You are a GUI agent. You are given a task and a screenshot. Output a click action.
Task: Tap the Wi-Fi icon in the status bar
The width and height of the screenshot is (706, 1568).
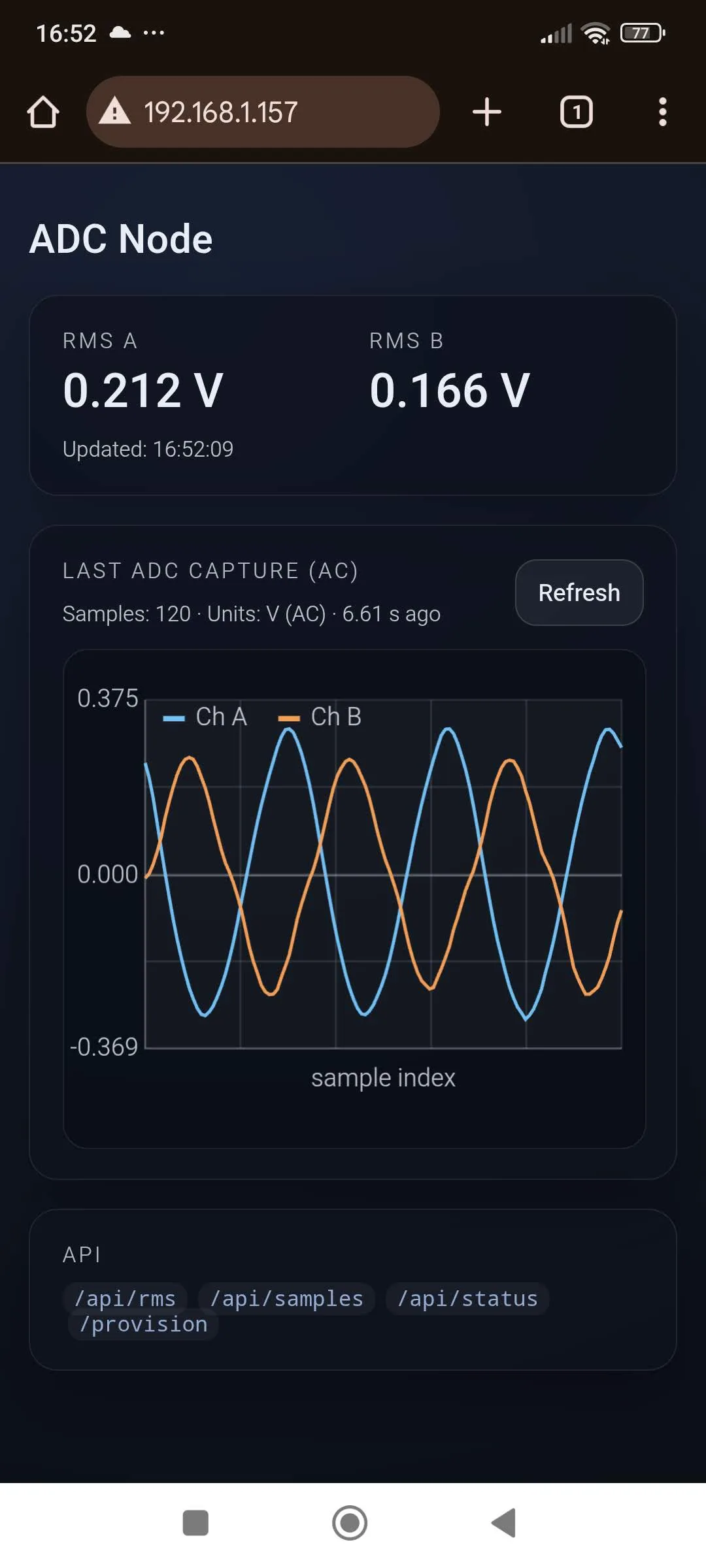(x=594, y=34)
